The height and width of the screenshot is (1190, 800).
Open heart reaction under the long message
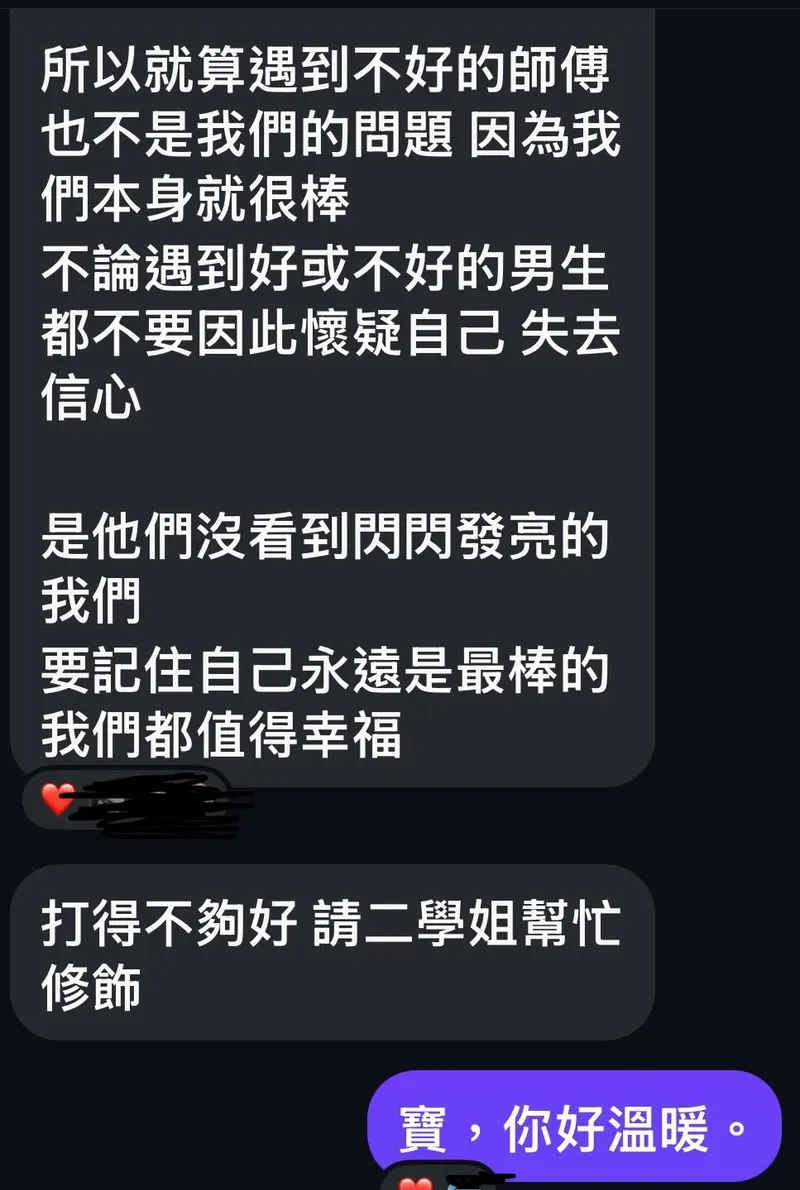coord(58,798)
